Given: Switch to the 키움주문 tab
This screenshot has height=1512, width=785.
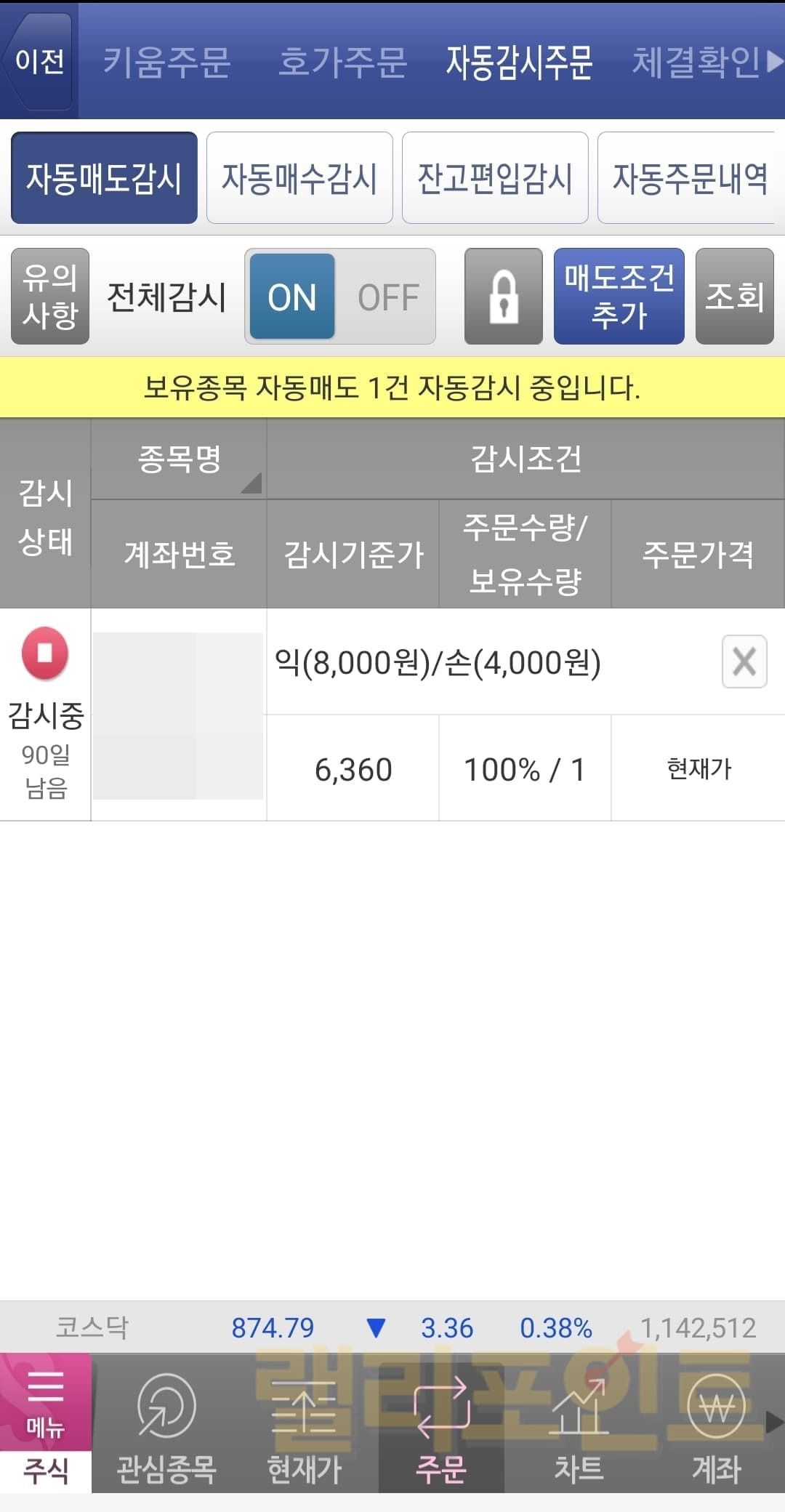Looking at the screenshot, I should (166, 62).
